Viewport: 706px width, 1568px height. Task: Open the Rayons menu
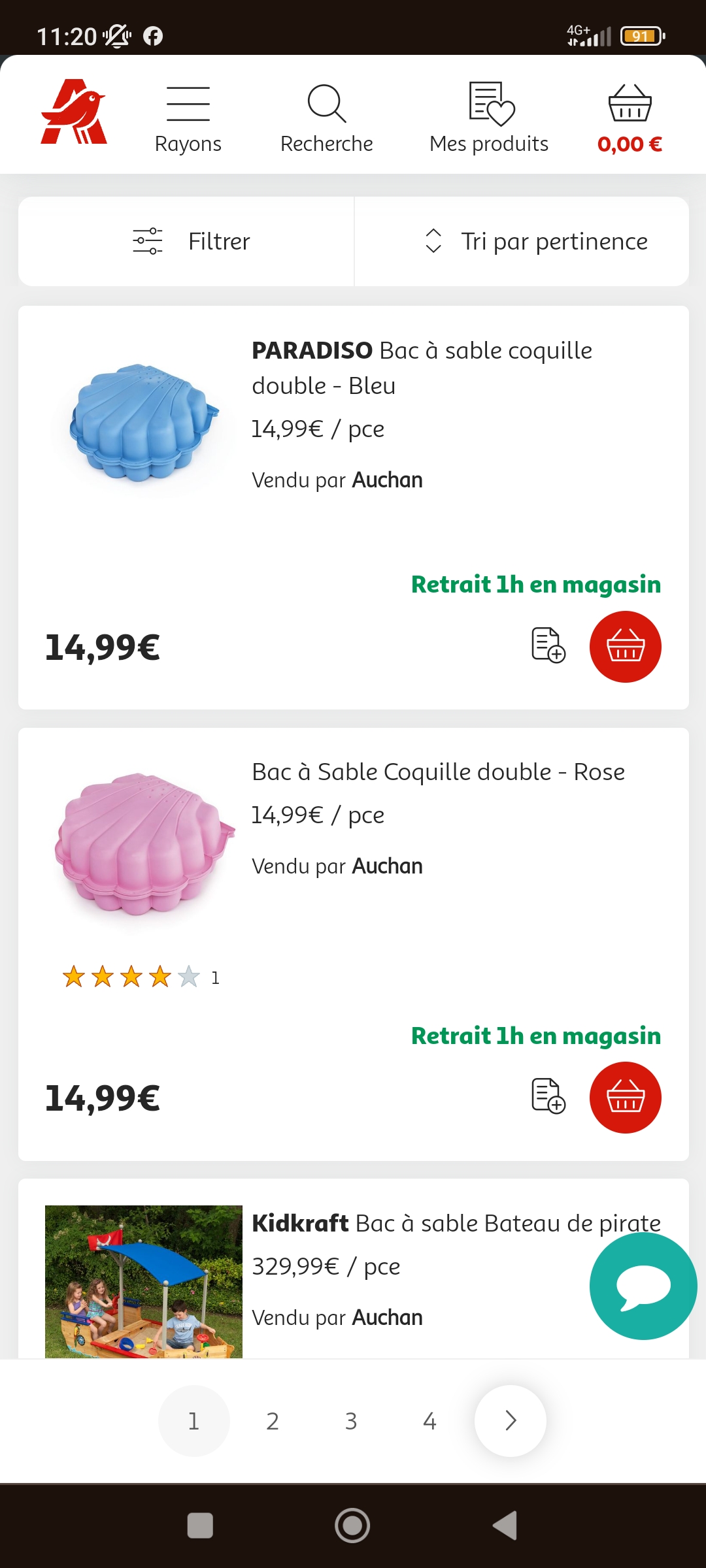[188, 119]
